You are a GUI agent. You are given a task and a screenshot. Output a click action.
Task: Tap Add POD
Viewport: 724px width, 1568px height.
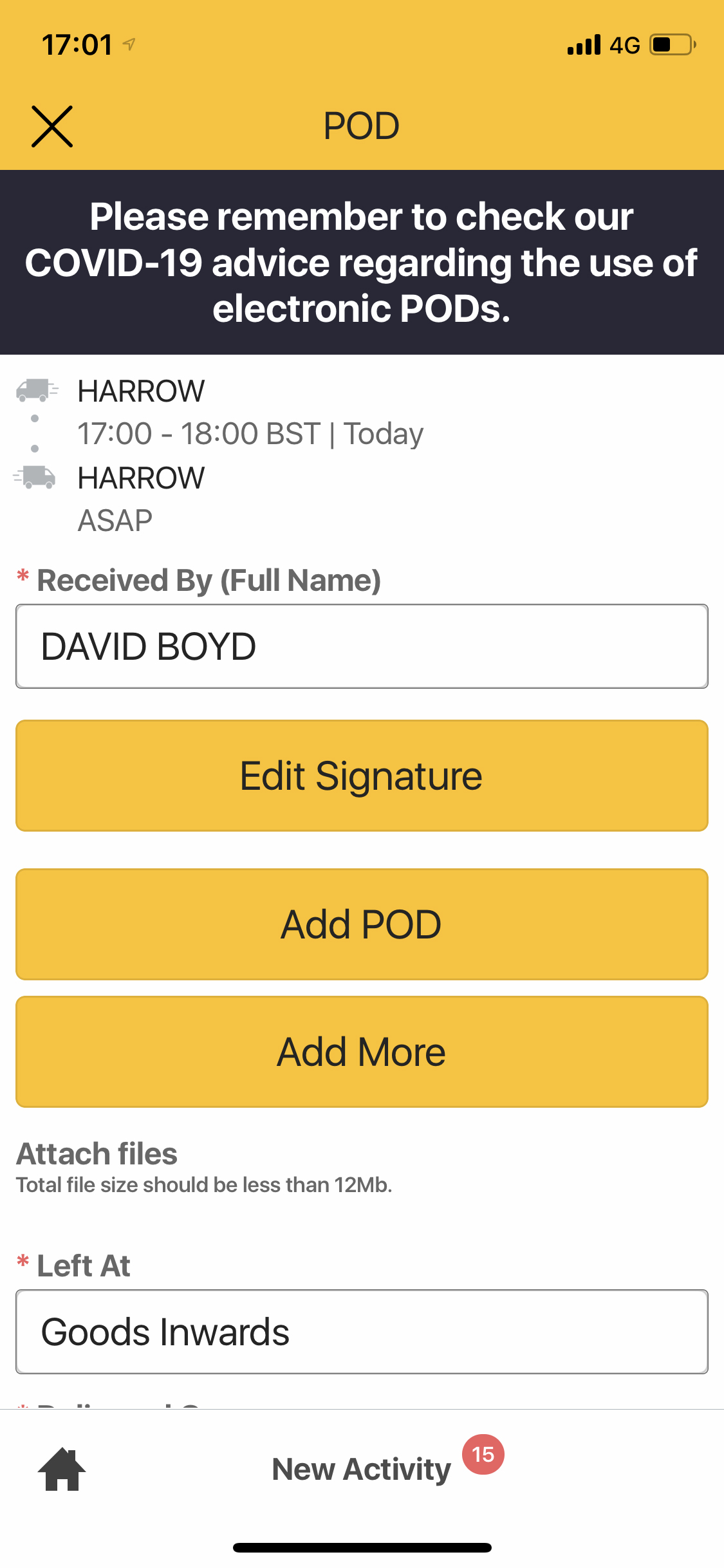pyautogui.click(x=362, y=924)
